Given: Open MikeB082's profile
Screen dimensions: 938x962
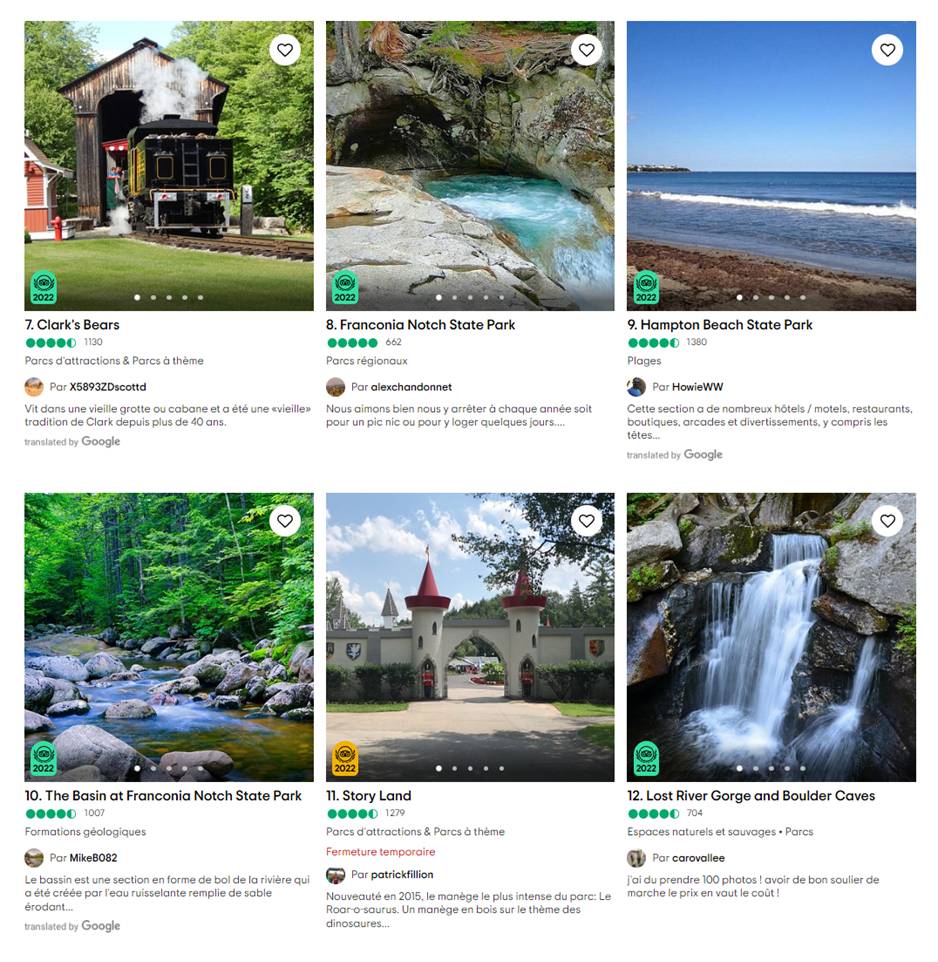Looking at the screenshot, I should [93, 858].
